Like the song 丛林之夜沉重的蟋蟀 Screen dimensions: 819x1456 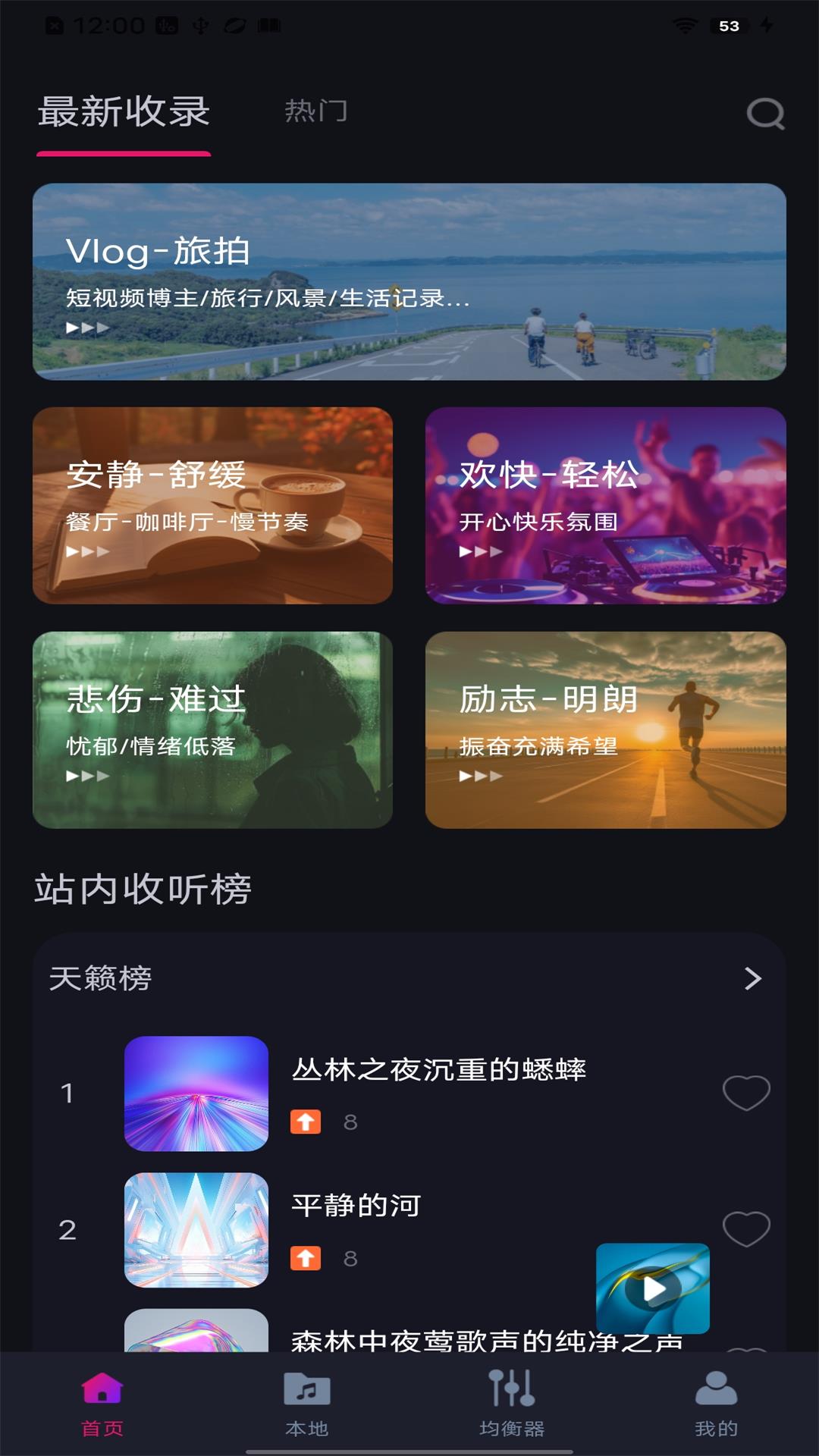[746, 1093]
